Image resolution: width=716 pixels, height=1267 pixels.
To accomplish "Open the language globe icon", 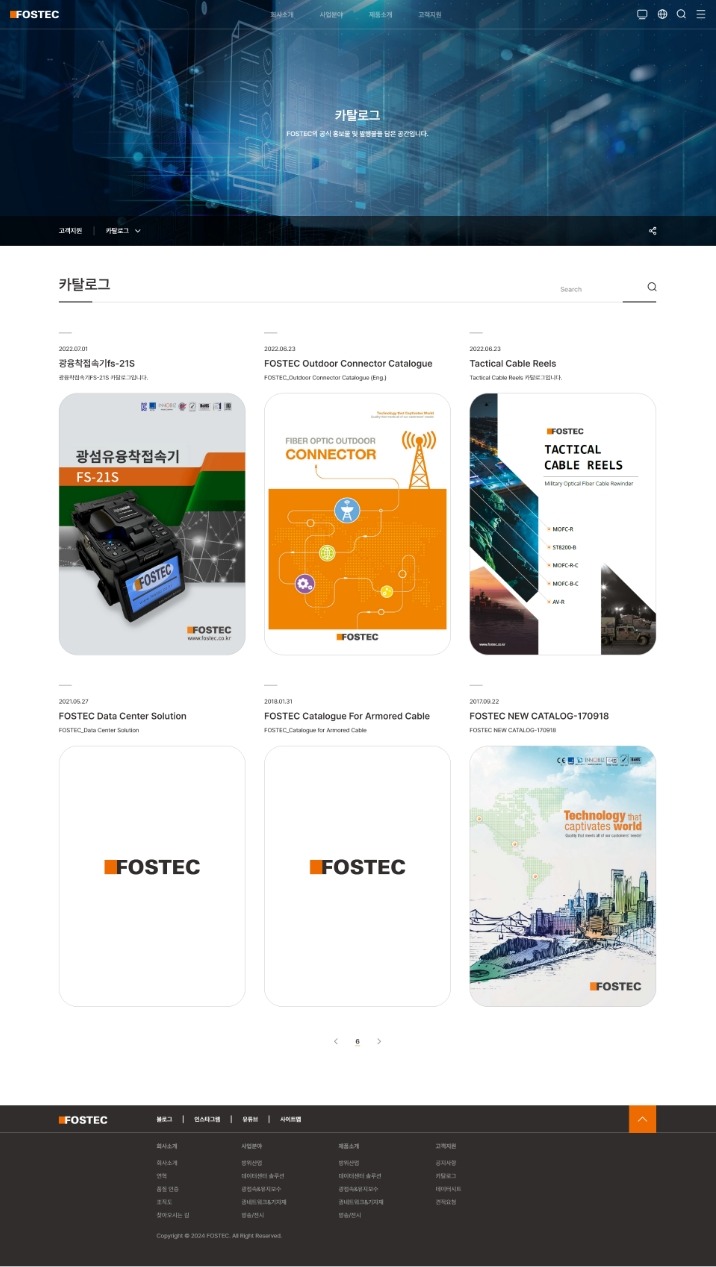I will pyautogui.click(x=662, y=14).
